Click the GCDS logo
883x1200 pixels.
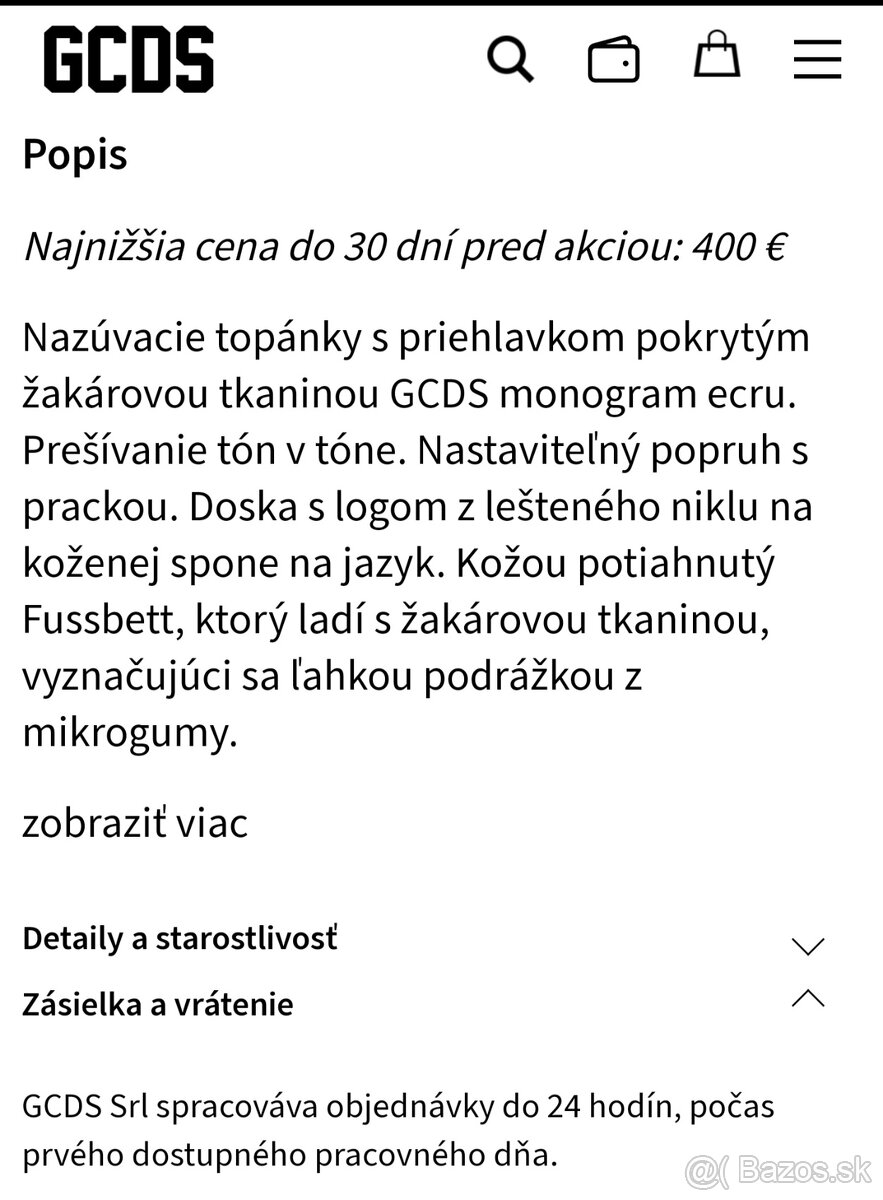tap(128, 60)
